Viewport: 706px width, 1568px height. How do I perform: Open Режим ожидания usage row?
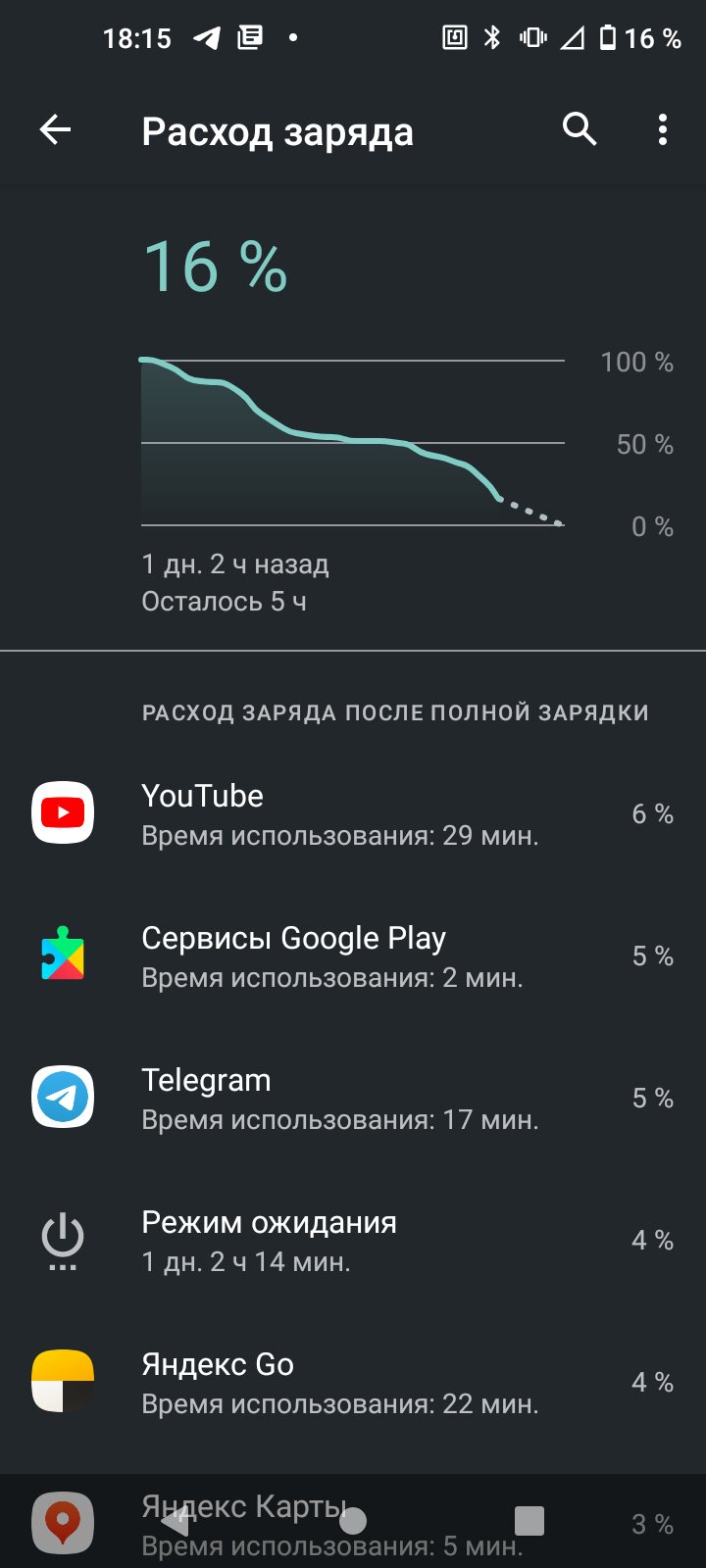(x=353, y=1240)
